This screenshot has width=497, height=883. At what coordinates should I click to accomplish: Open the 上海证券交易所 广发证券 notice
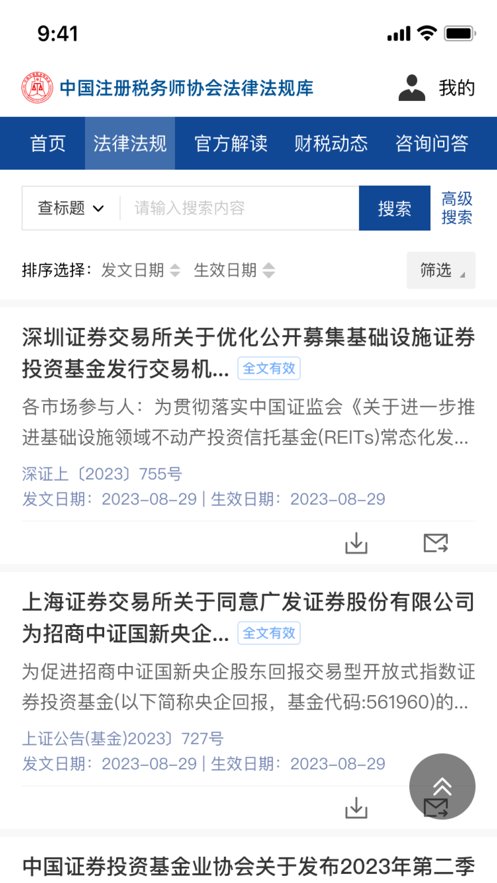click(248, 618)
